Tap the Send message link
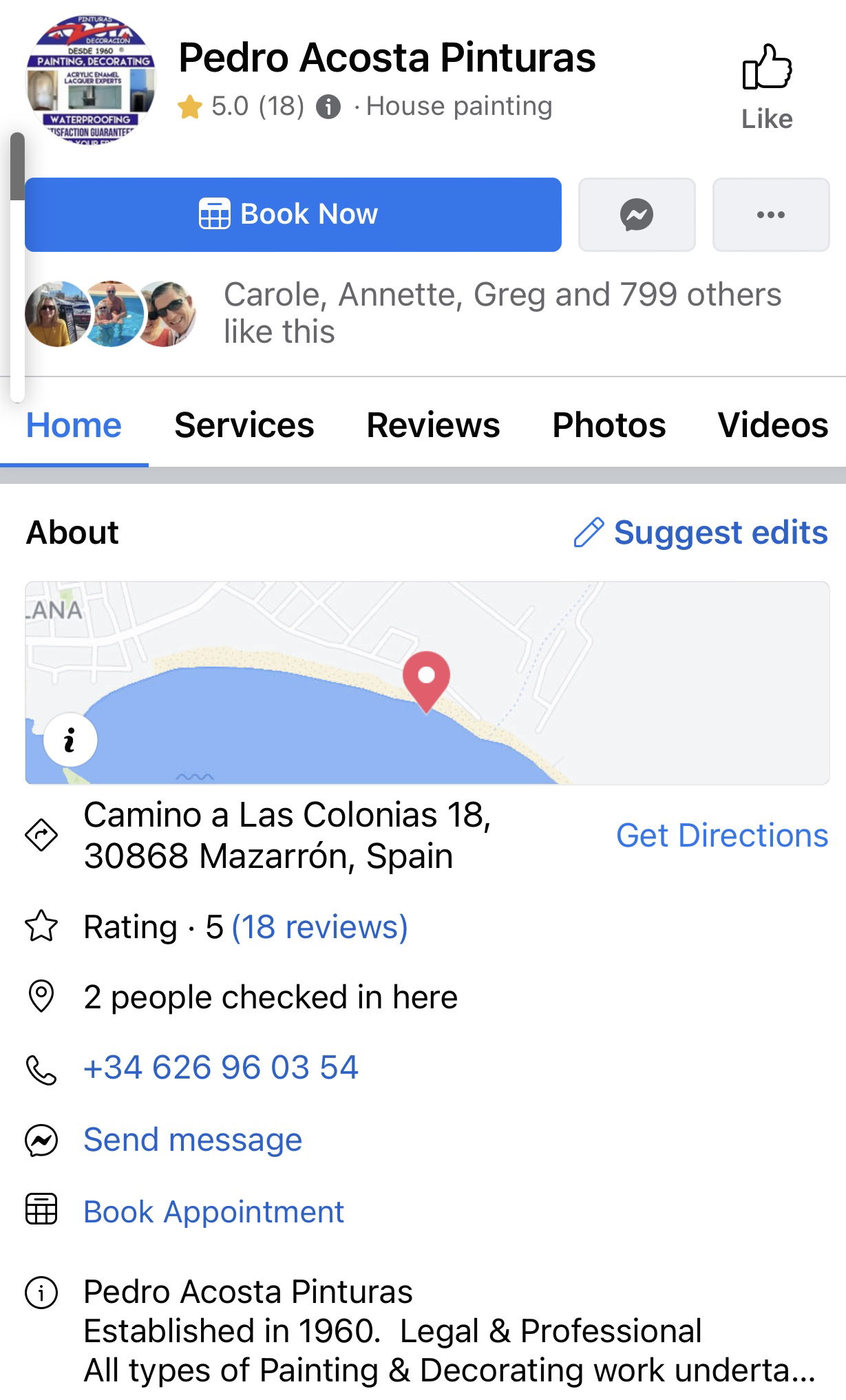Viewport: 846px width, 1400px height. [x=193, y=1140]
